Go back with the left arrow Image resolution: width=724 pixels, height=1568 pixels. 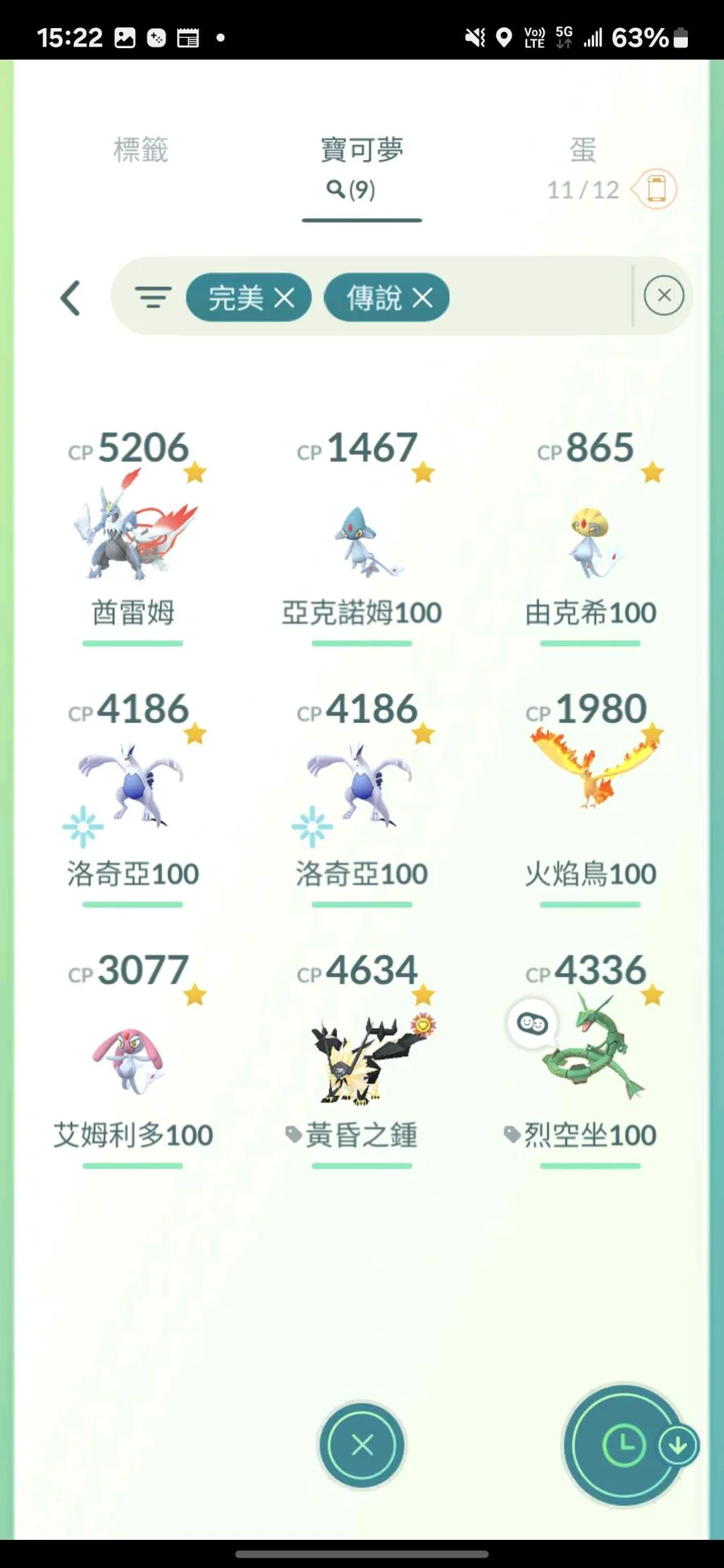point(71,298)
